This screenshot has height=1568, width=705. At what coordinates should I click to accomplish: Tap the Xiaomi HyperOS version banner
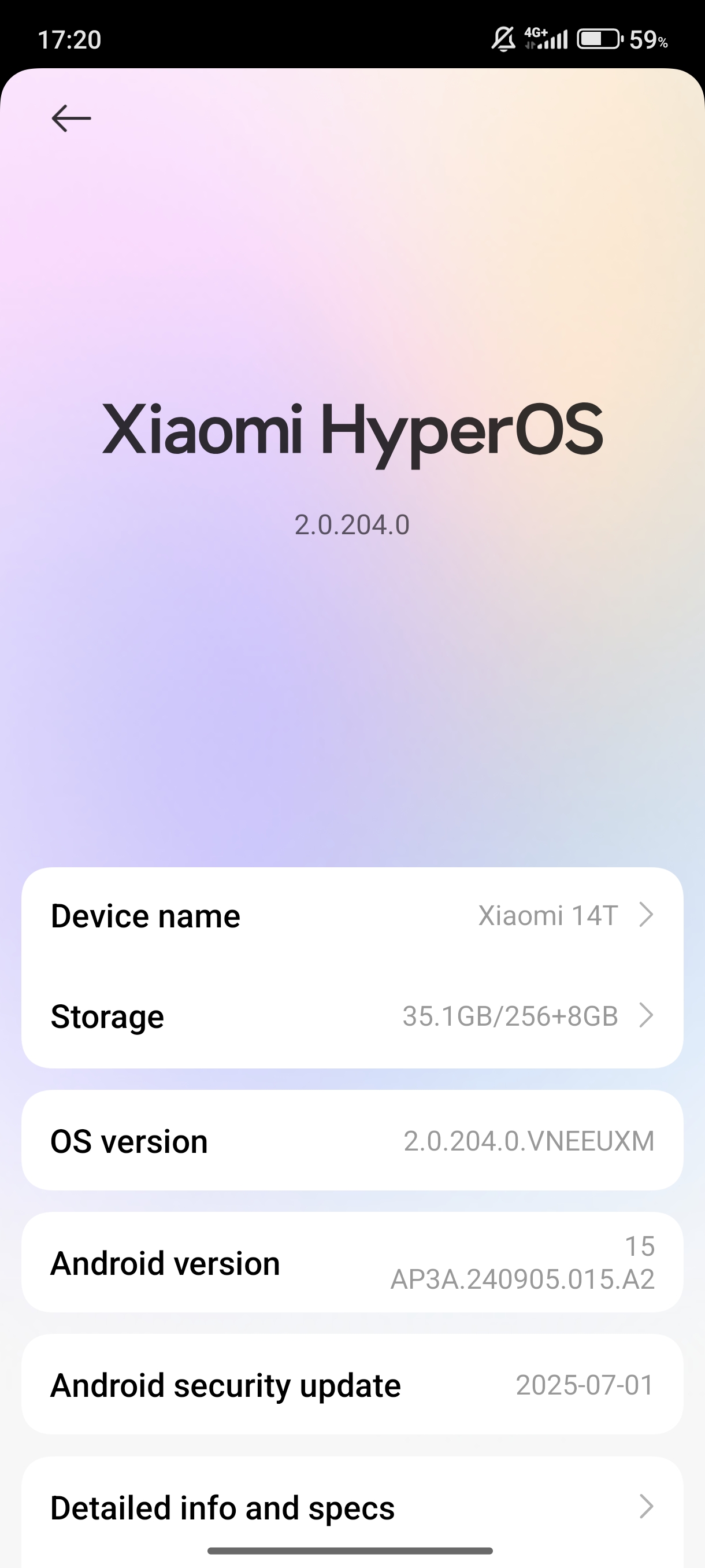(352, 465)
